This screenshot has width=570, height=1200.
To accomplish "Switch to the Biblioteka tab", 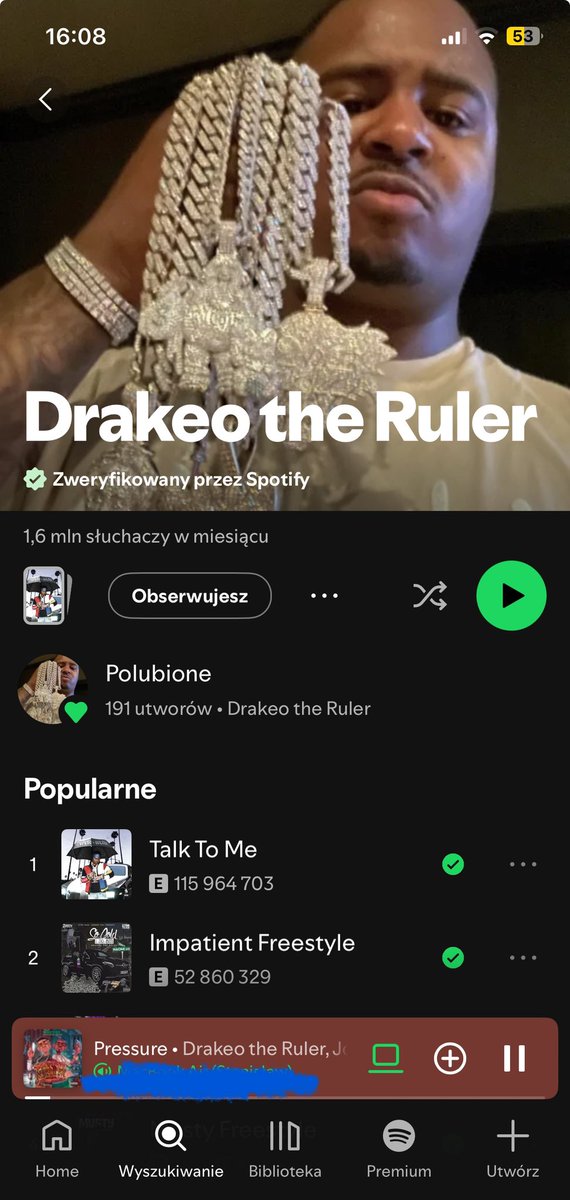I will 285,1148.
